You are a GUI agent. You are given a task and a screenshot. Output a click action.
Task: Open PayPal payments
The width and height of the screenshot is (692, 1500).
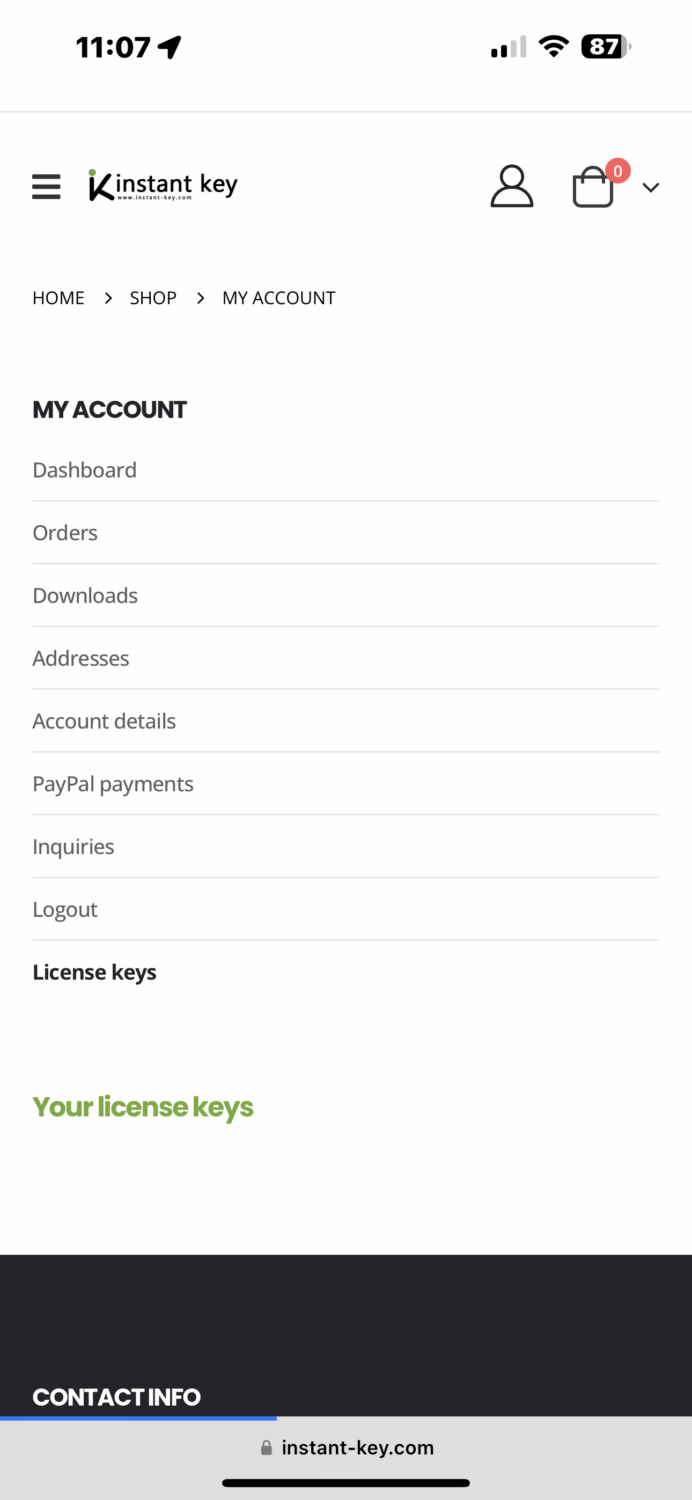[113, 785]
